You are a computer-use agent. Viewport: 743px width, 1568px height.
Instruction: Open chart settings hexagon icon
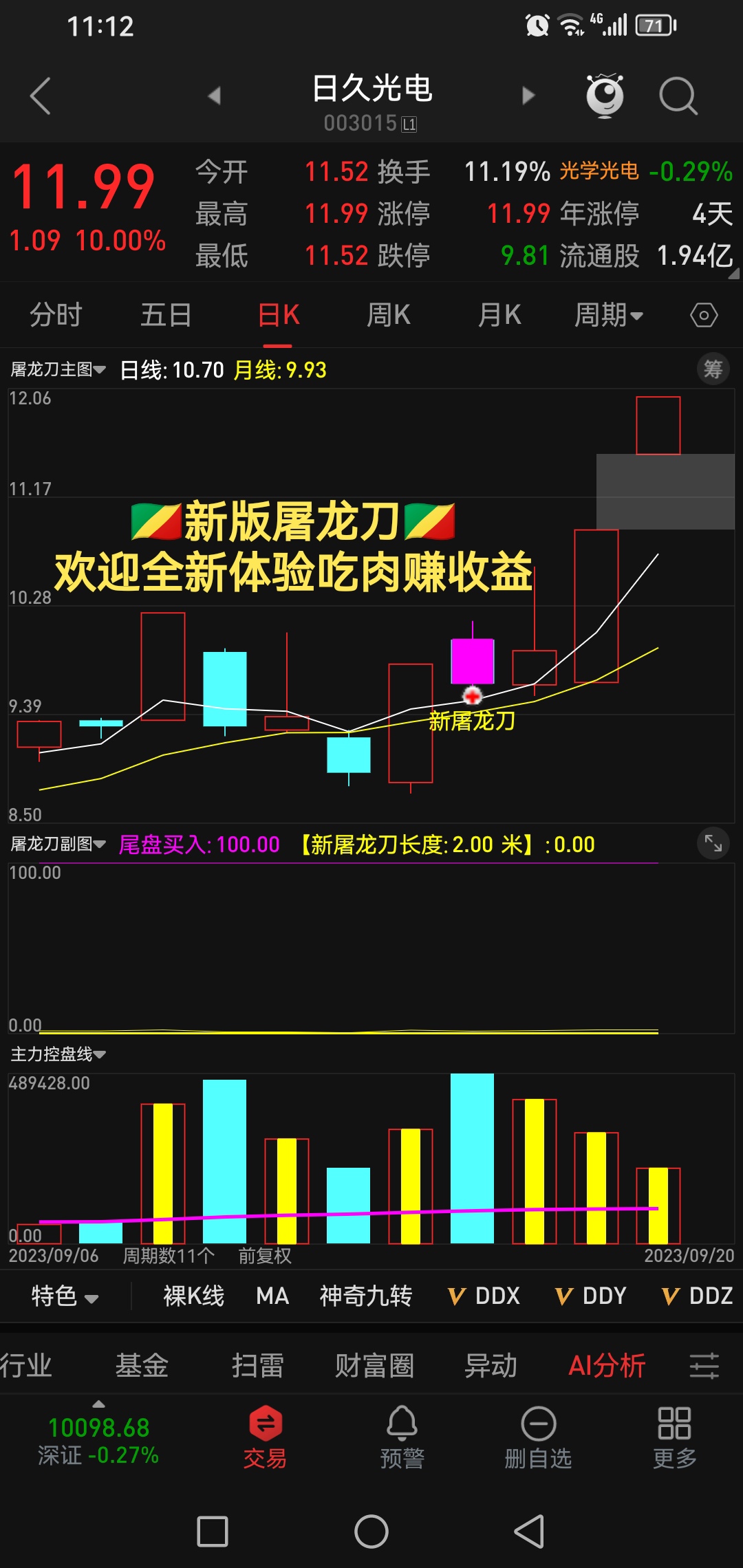[704, 316]
